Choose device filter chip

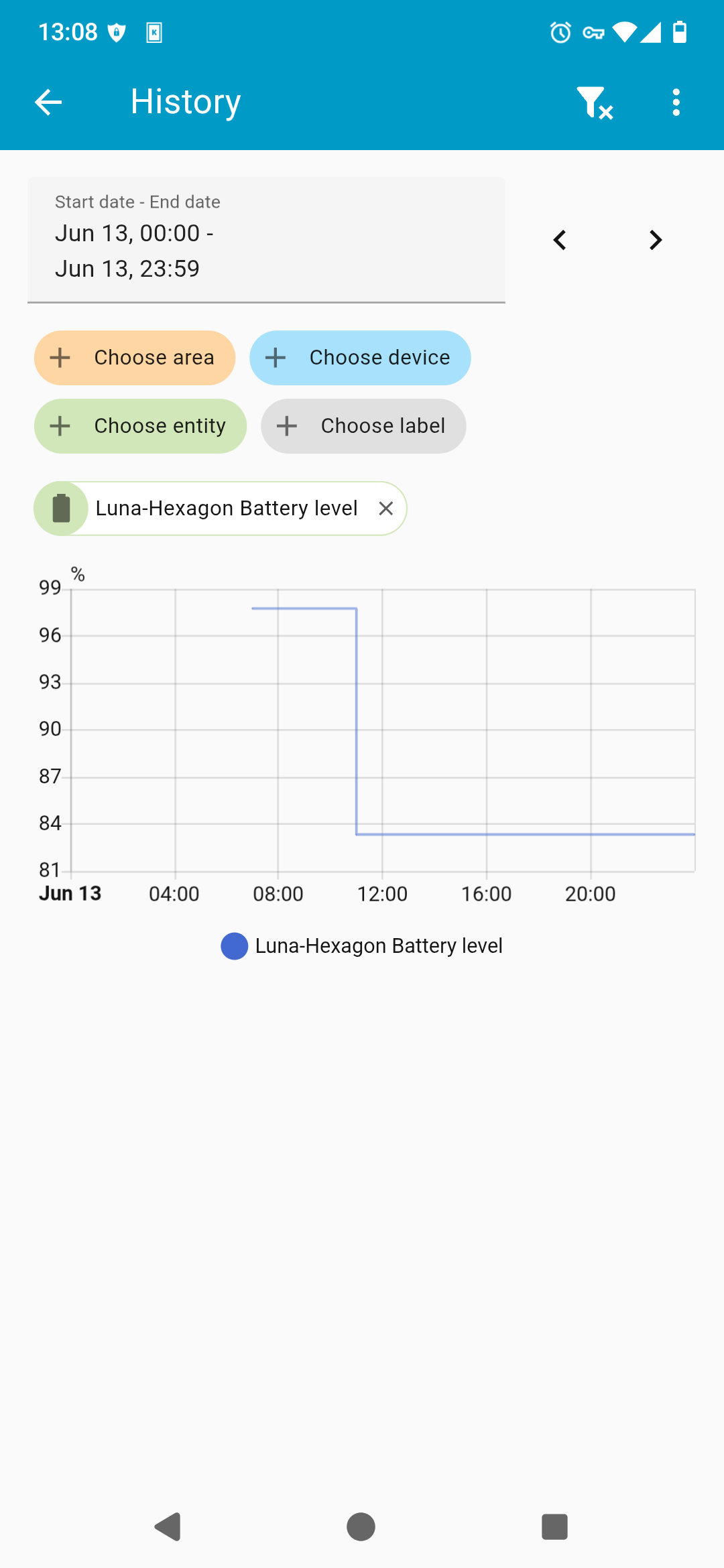tap(360, 358)
